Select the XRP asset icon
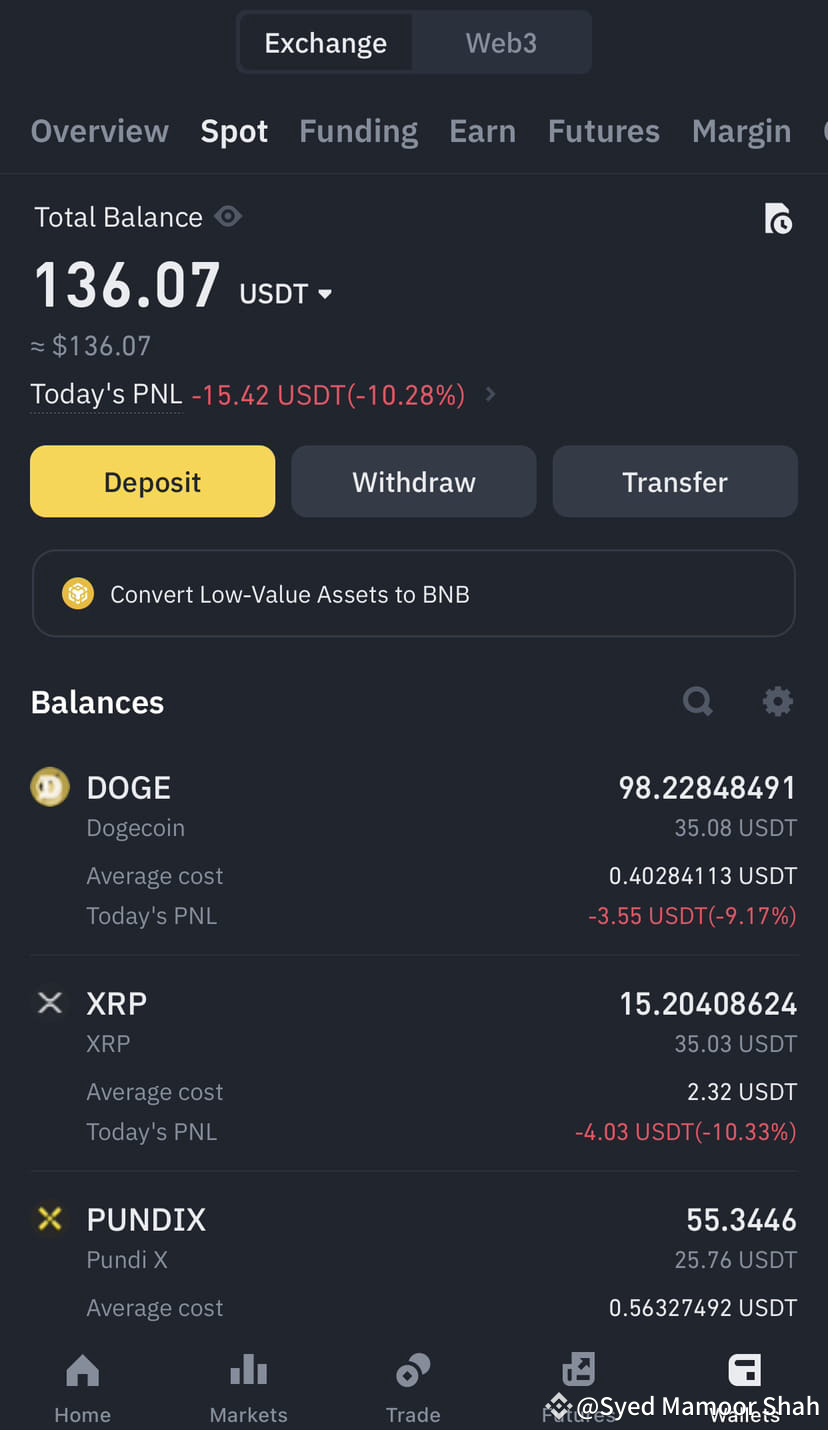Screen dimensions: 828x1430 (x=50, y=1003)
